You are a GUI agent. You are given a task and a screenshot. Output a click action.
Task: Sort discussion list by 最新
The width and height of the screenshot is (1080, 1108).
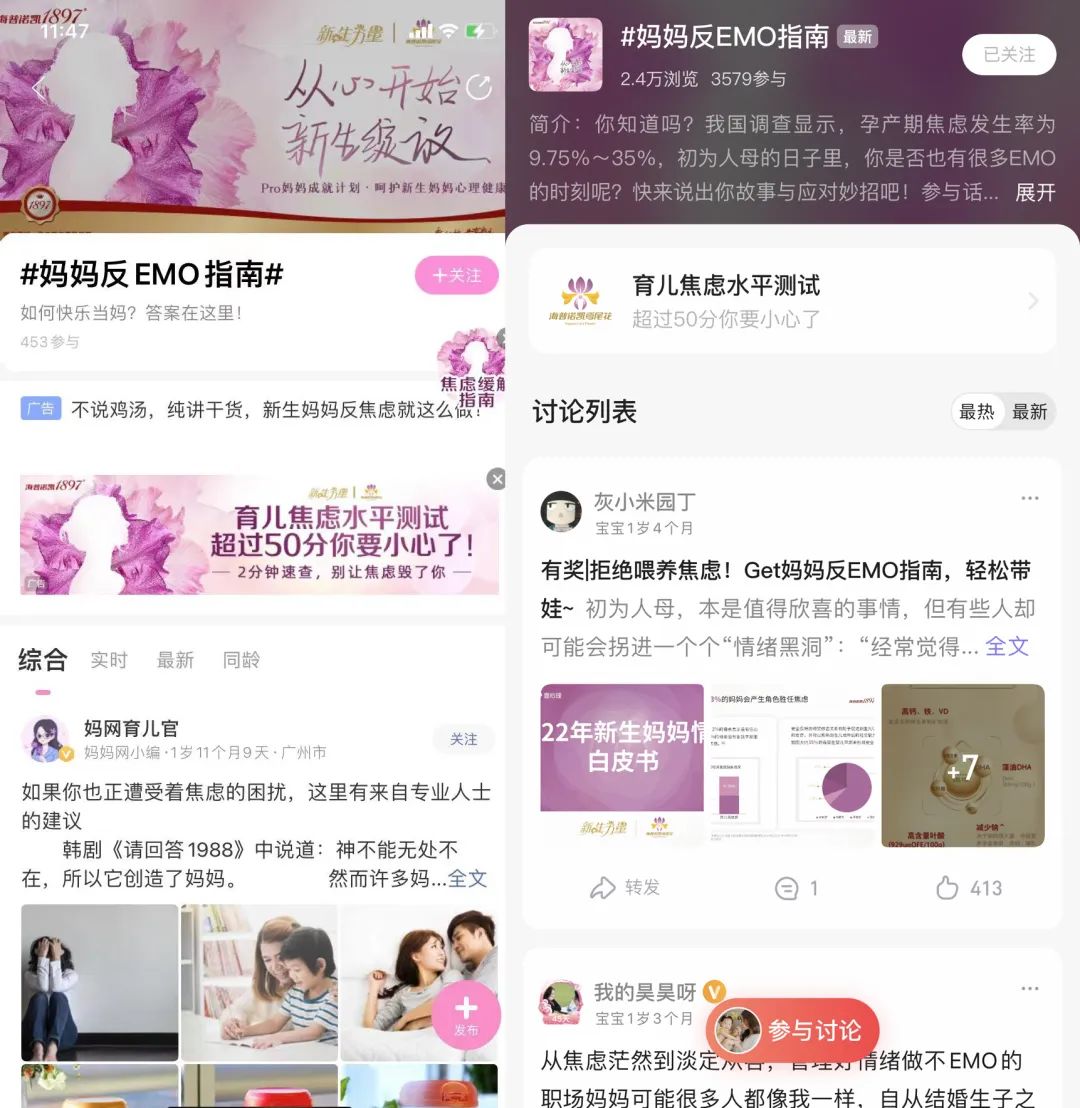click(x=1029, y=412)
